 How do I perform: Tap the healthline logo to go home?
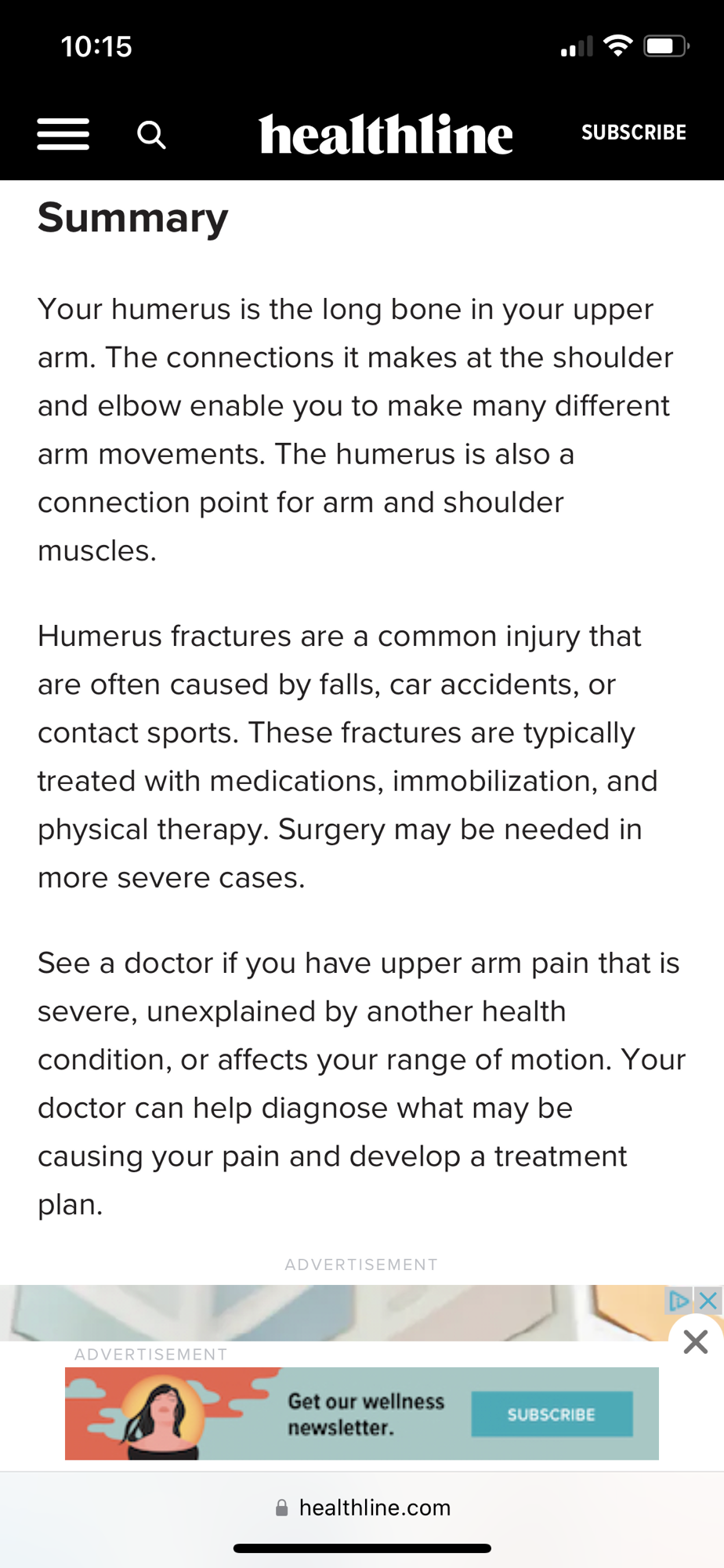coord(386,134)
